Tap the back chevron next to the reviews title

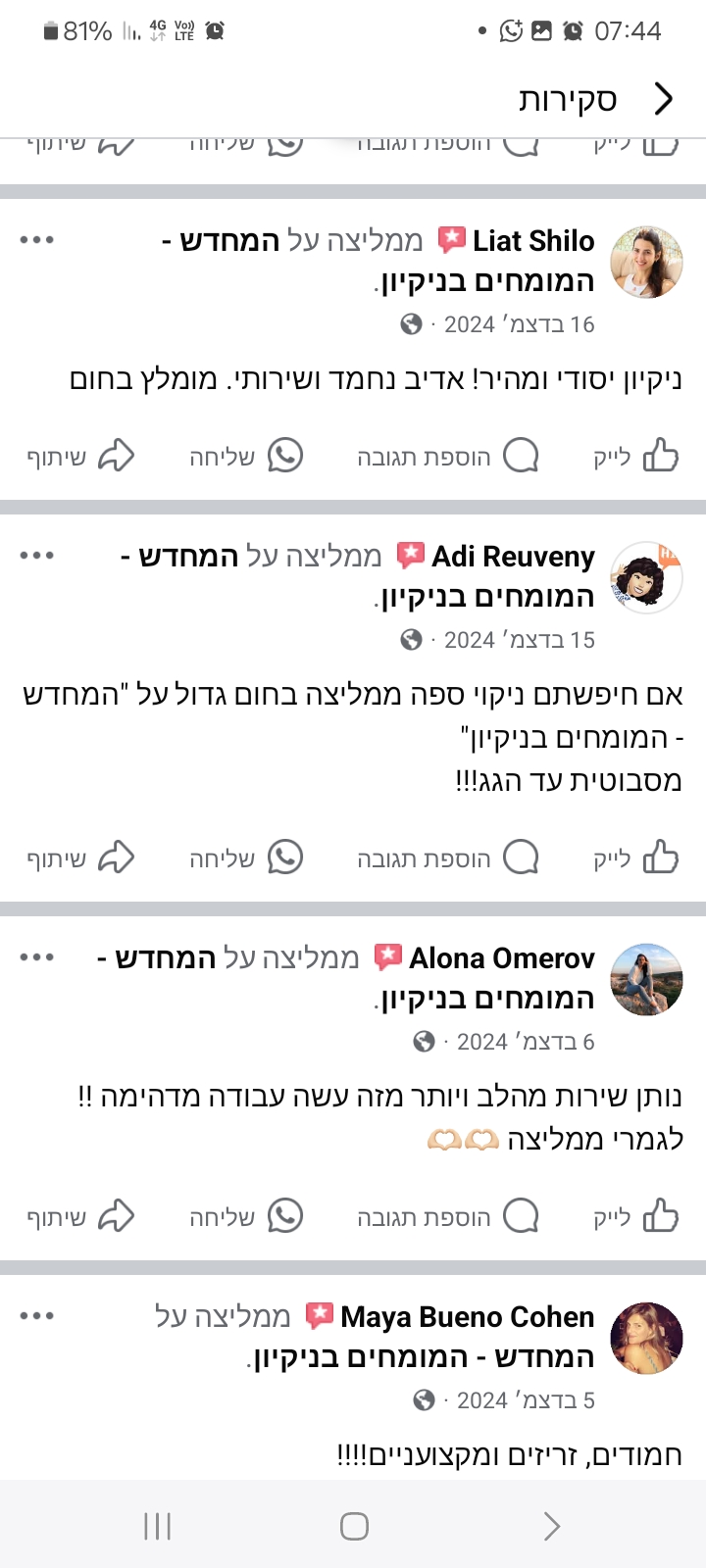pos(665,98)
